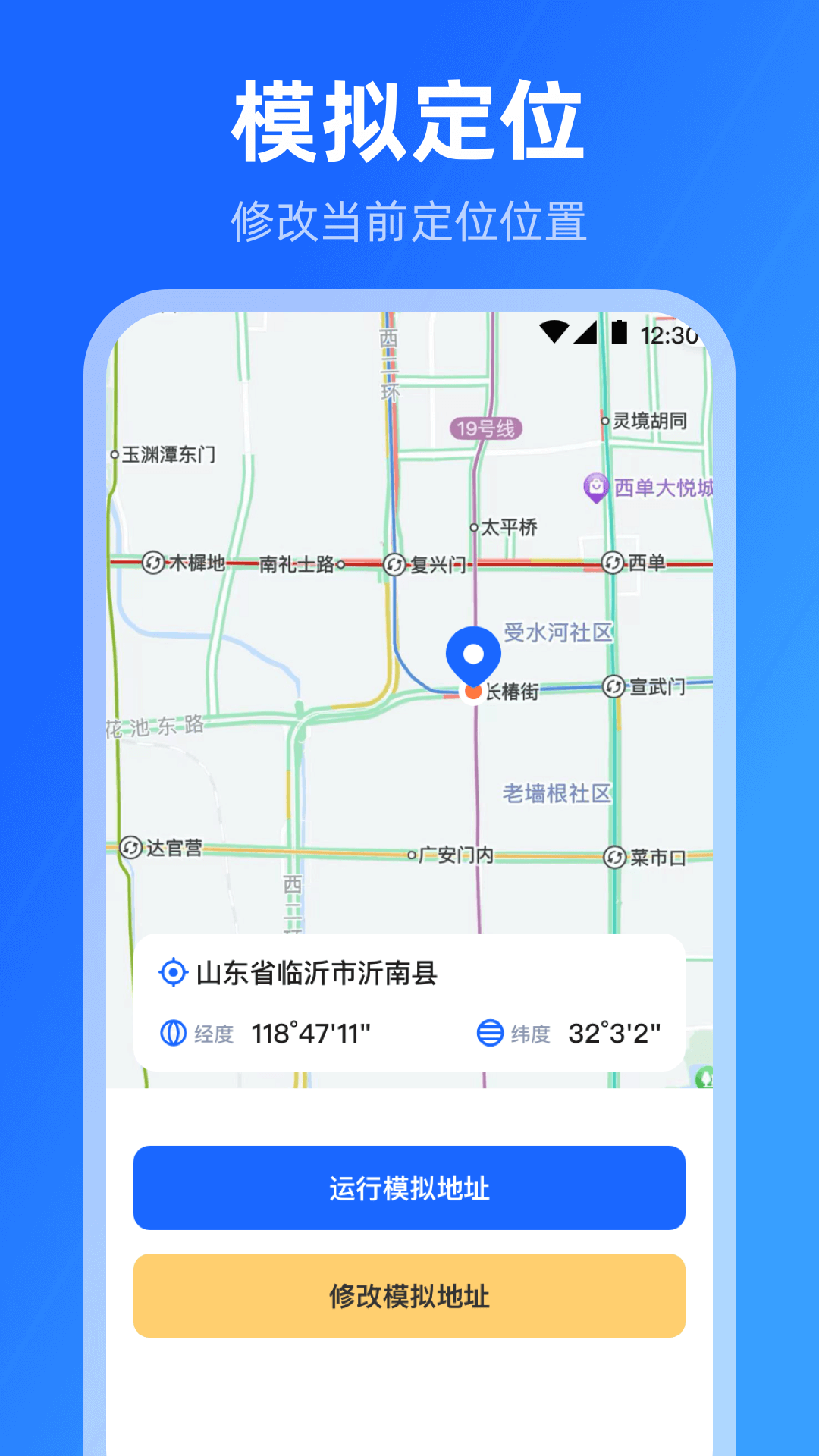Select the 西单 subway station icon
This screenshot has width=819, height=1456.
pyautogui.click(x=614, y=564)
